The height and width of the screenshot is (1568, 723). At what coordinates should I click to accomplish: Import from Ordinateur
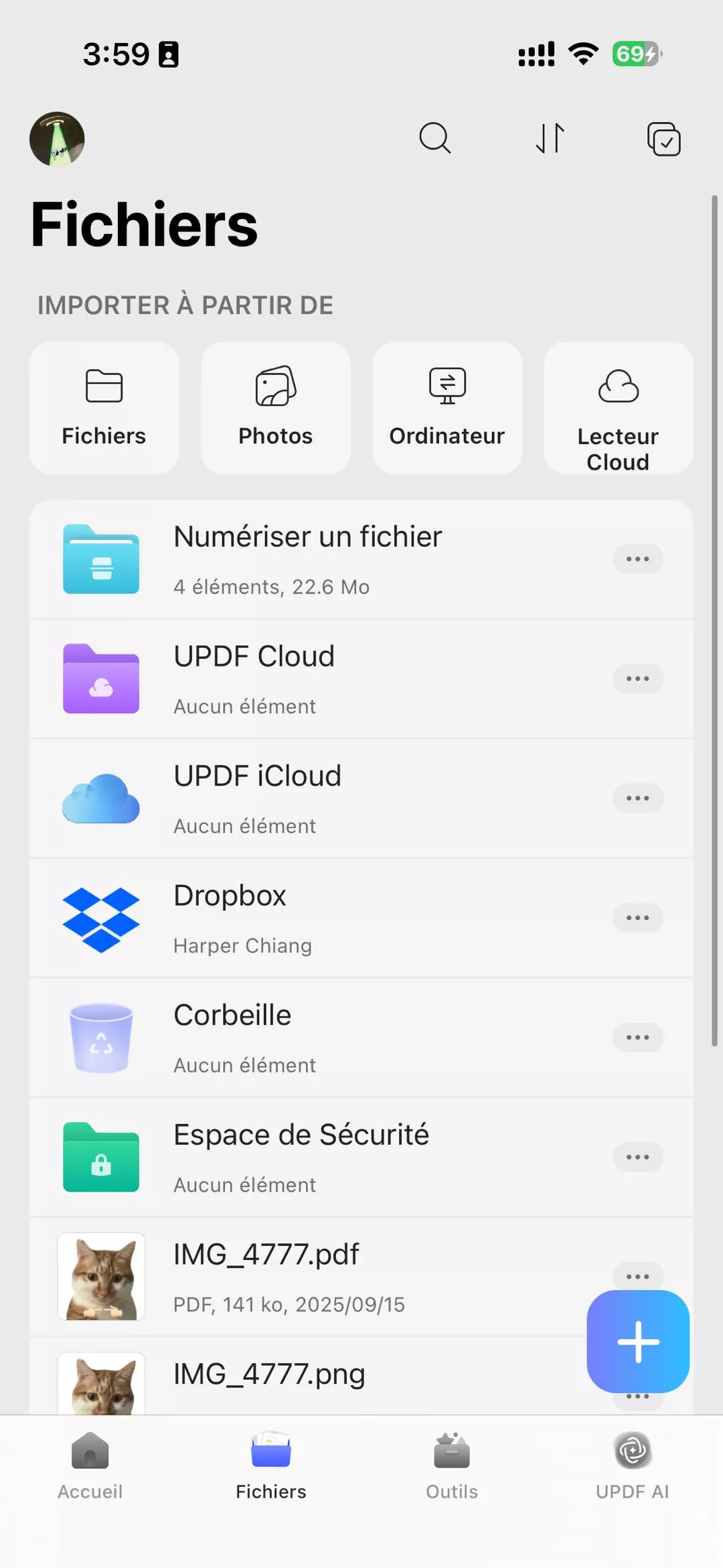pyautogui.click(x=447, y=408)
